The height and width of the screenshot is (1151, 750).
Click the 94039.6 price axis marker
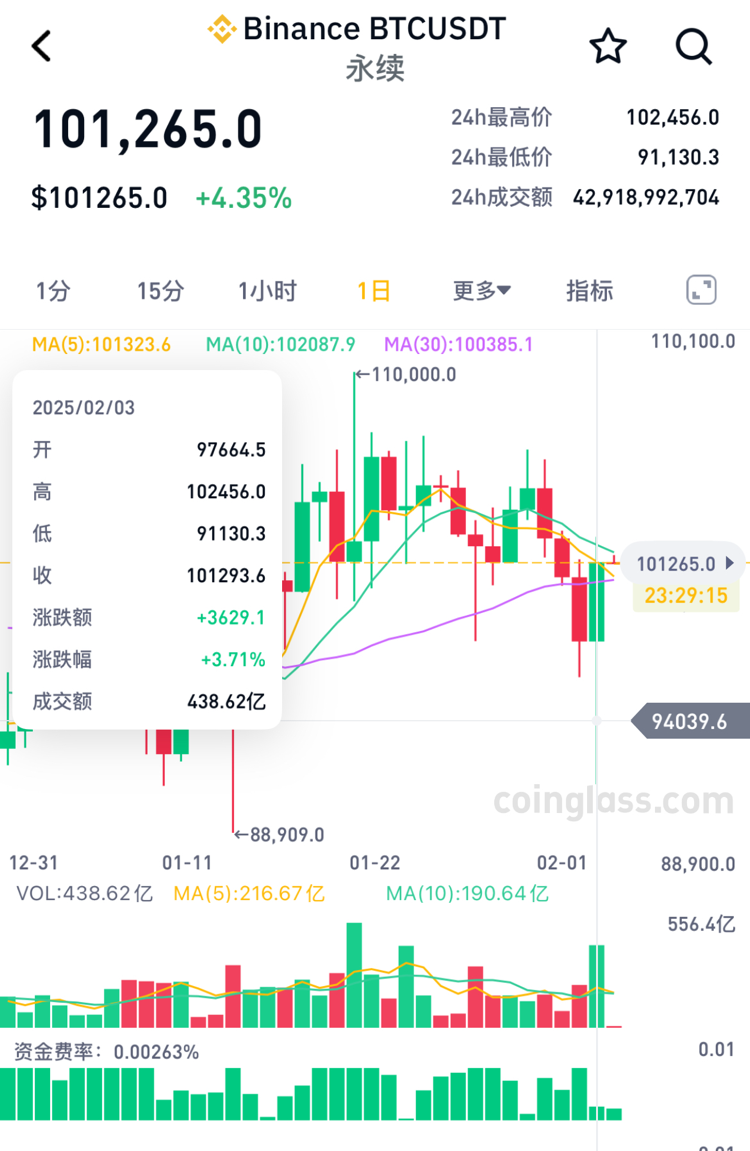pos(690,720)
